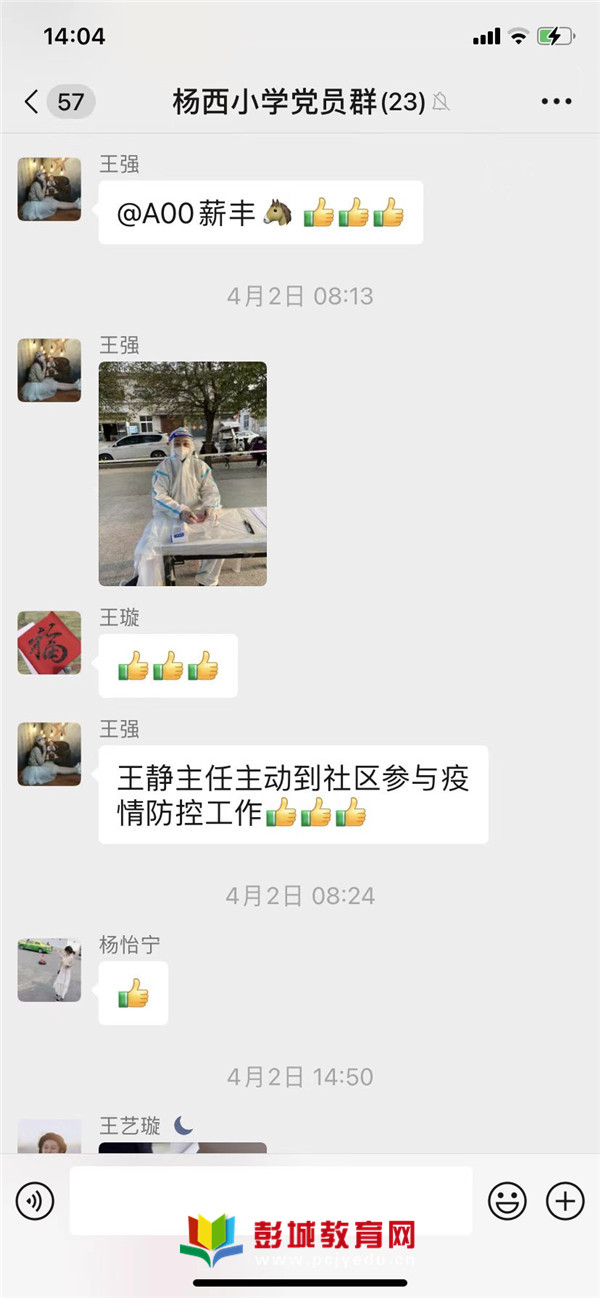Open the image sent by 王艺璇
Image resolution: width=600 pixels, height=1298 pixels.
pos(183,1148)
